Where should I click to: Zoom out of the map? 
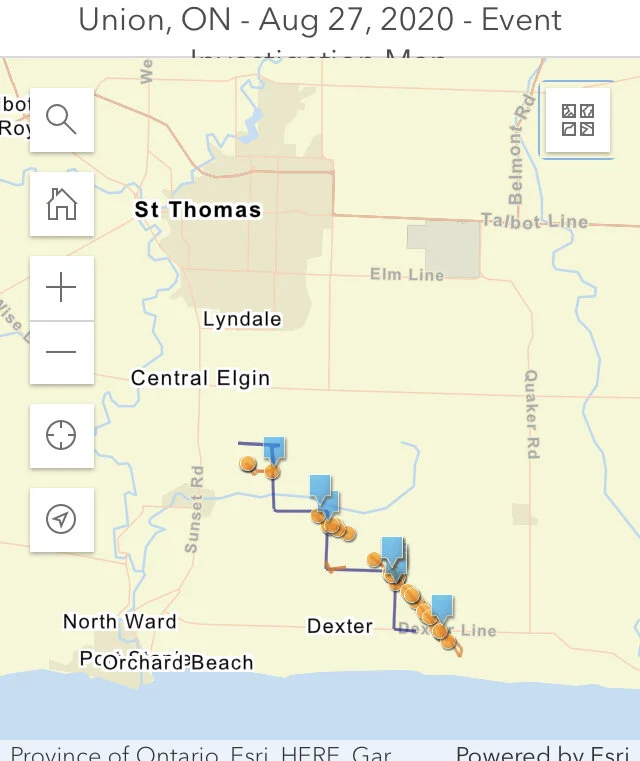(x=62, y=352)
